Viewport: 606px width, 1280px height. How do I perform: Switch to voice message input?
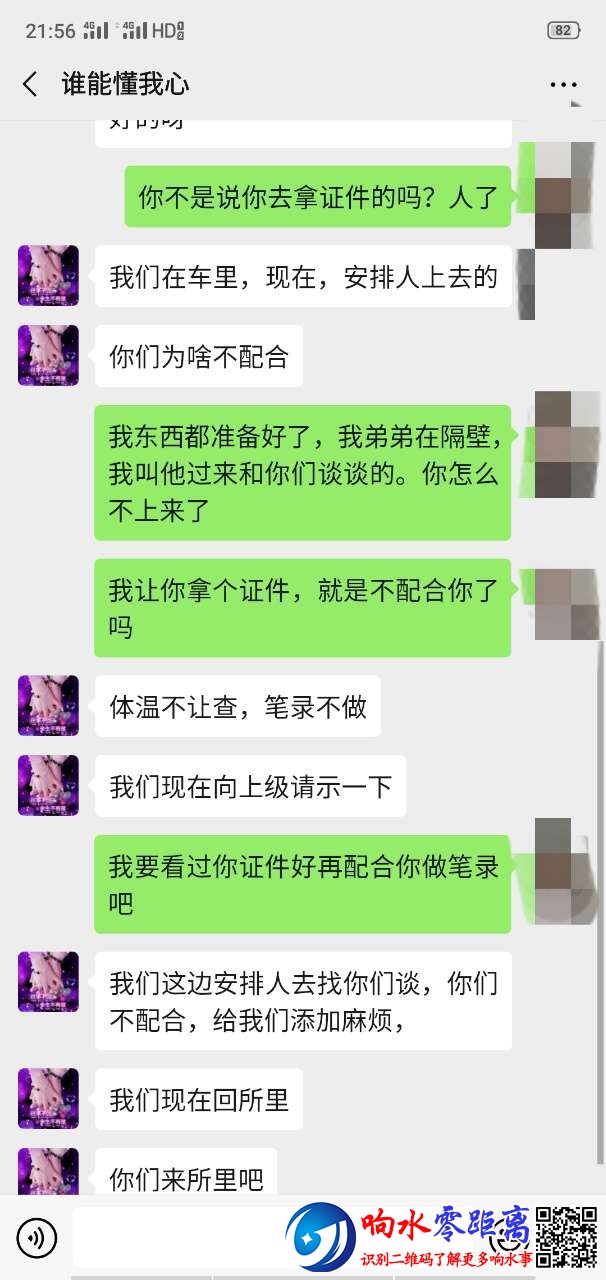(37, 1238)
